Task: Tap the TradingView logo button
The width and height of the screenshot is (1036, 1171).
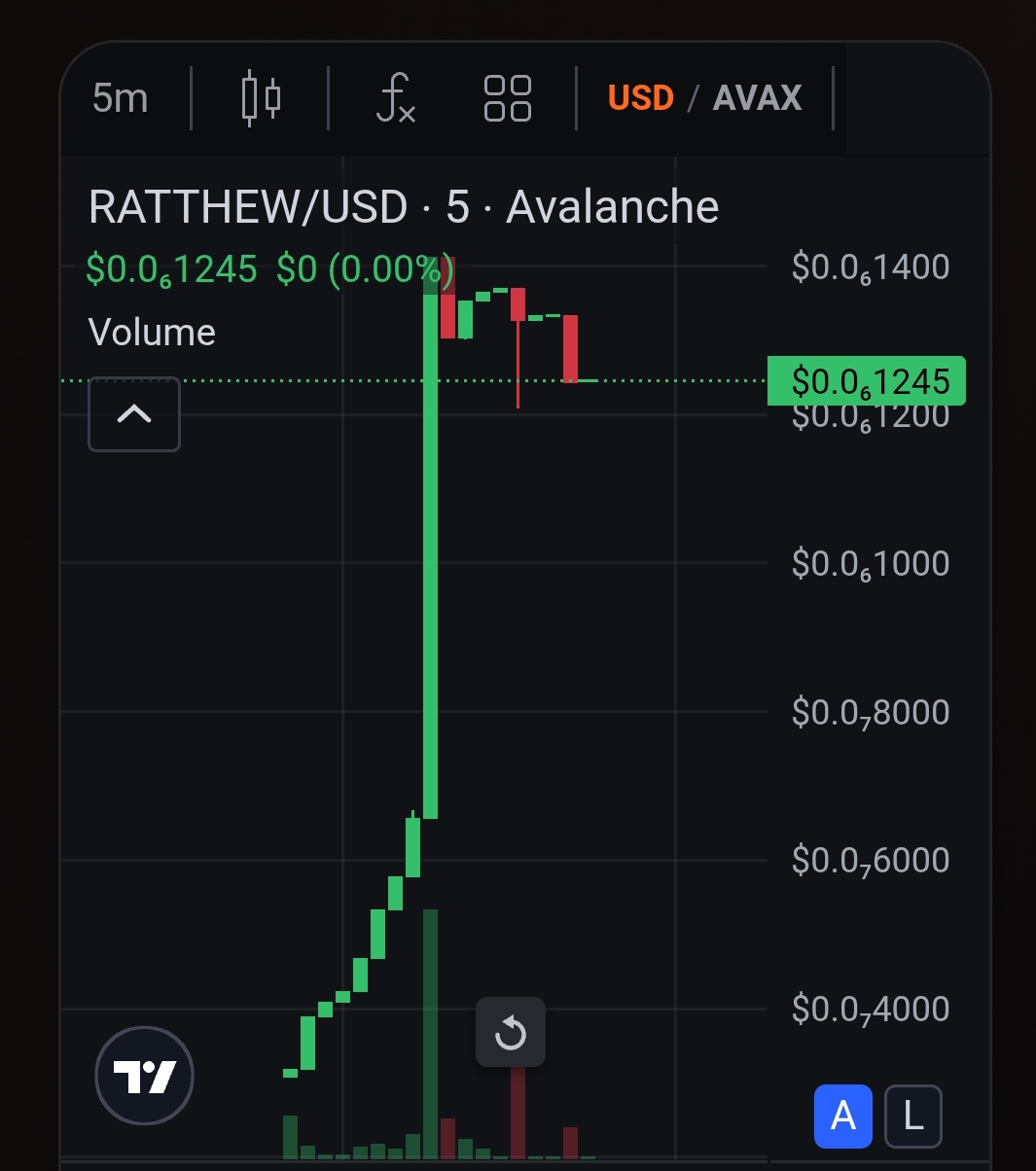Action: (x=145, y=1076)
